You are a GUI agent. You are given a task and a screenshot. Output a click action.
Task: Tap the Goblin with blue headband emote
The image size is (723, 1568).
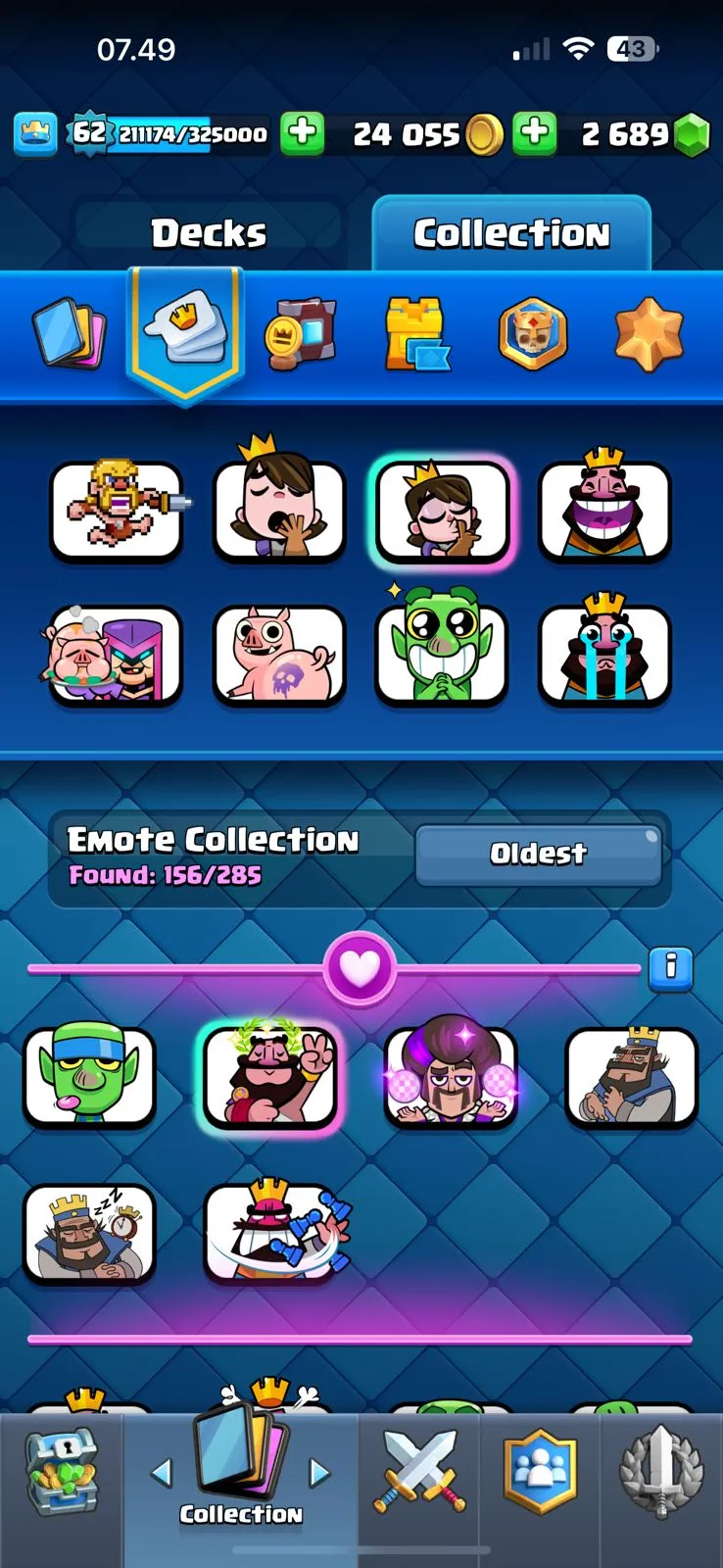89,1075
